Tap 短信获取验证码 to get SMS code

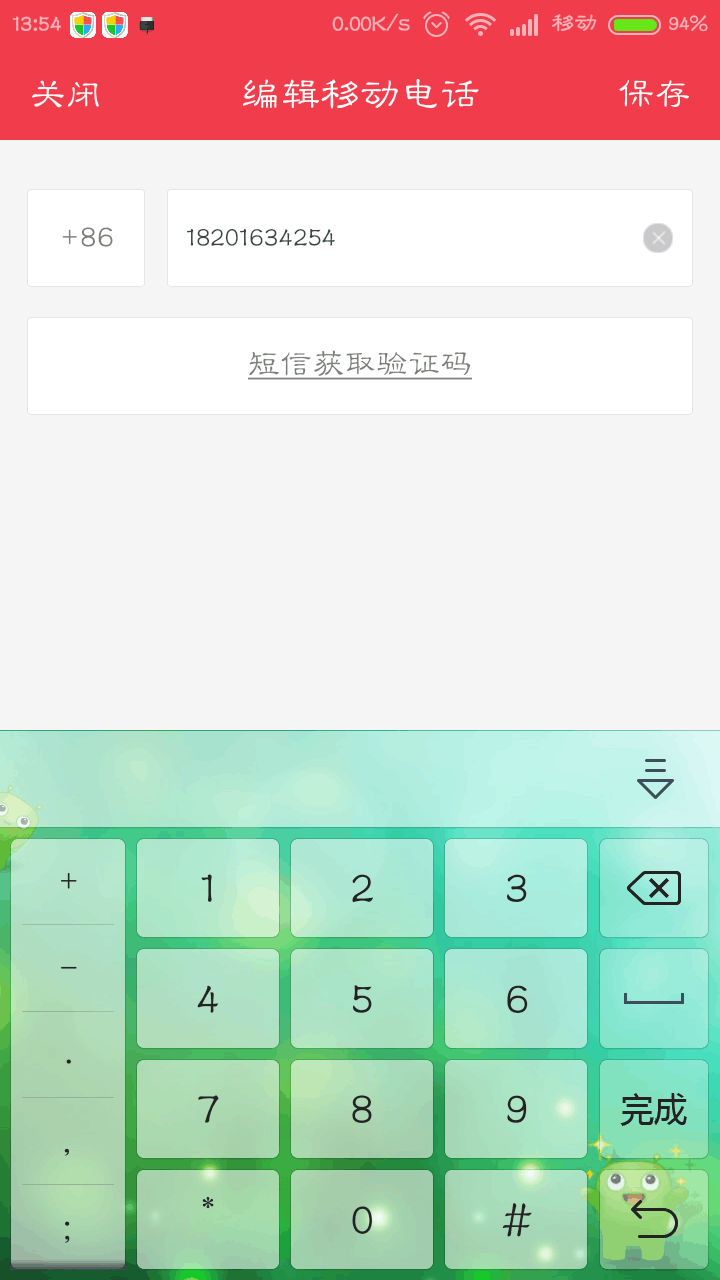(x=360, y=364)
